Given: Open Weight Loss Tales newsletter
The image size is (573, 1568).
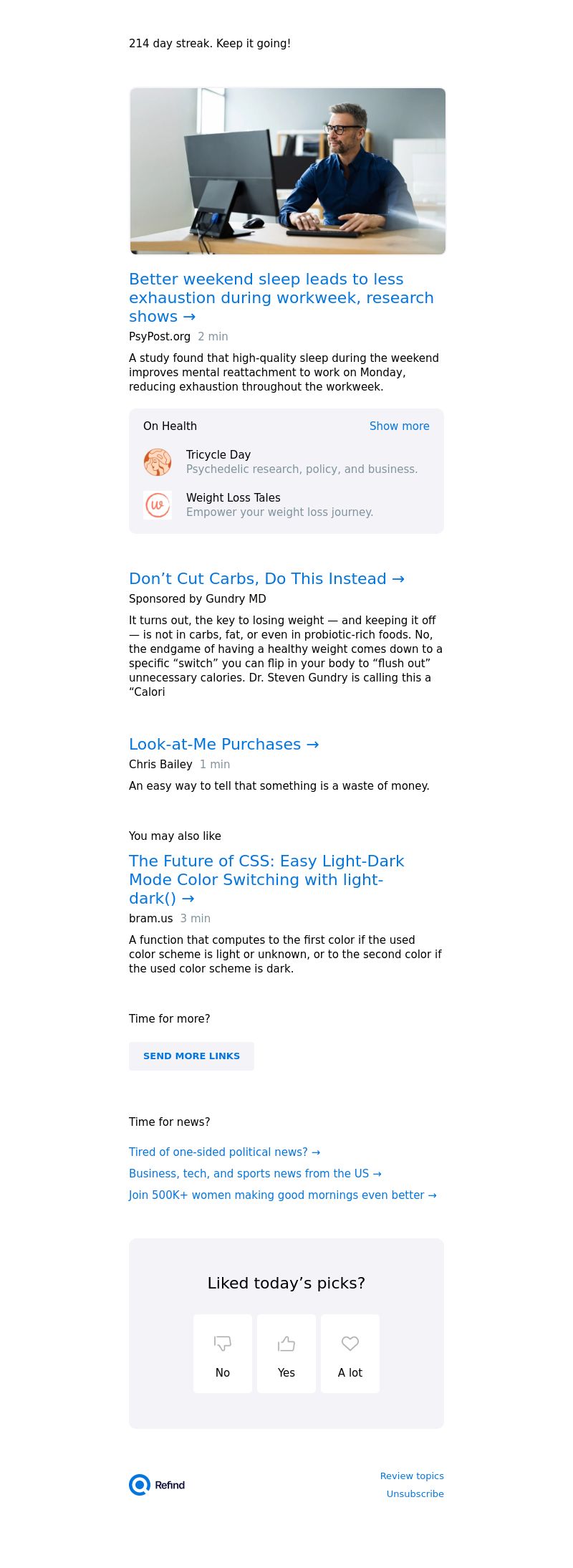Looking at the screenshot, I should [233, 497].
